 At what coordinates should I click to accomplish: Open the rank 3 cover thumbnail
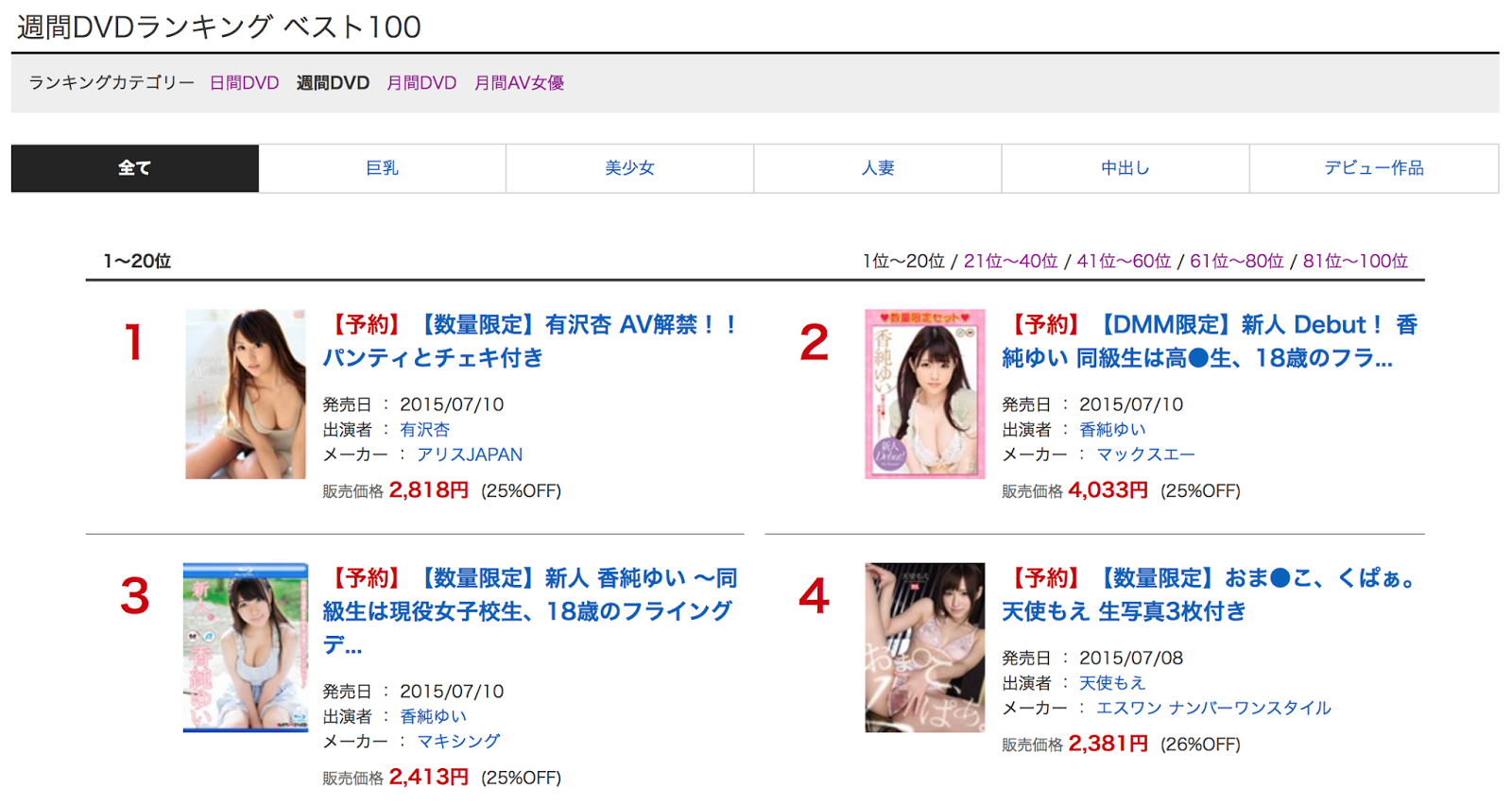(246, 647)
